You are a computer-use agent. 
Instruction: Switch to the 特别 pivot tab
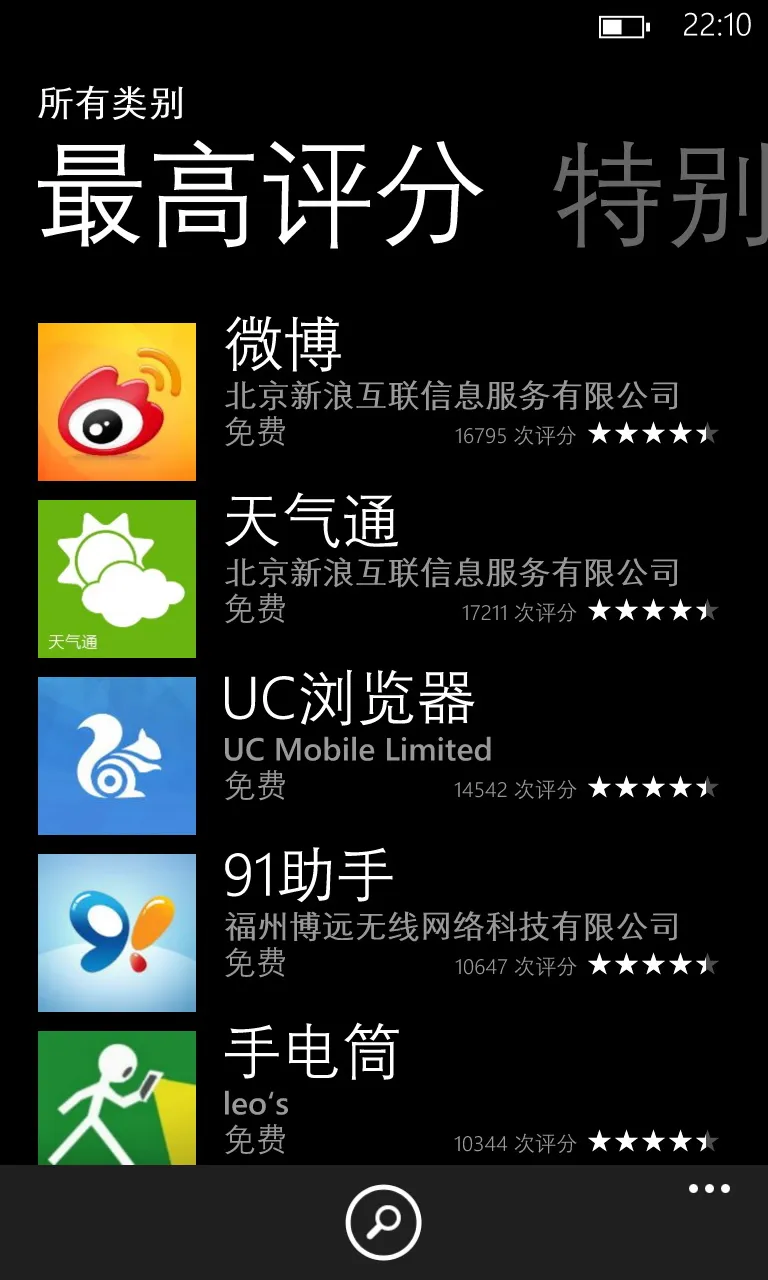(x=660, y=195)
